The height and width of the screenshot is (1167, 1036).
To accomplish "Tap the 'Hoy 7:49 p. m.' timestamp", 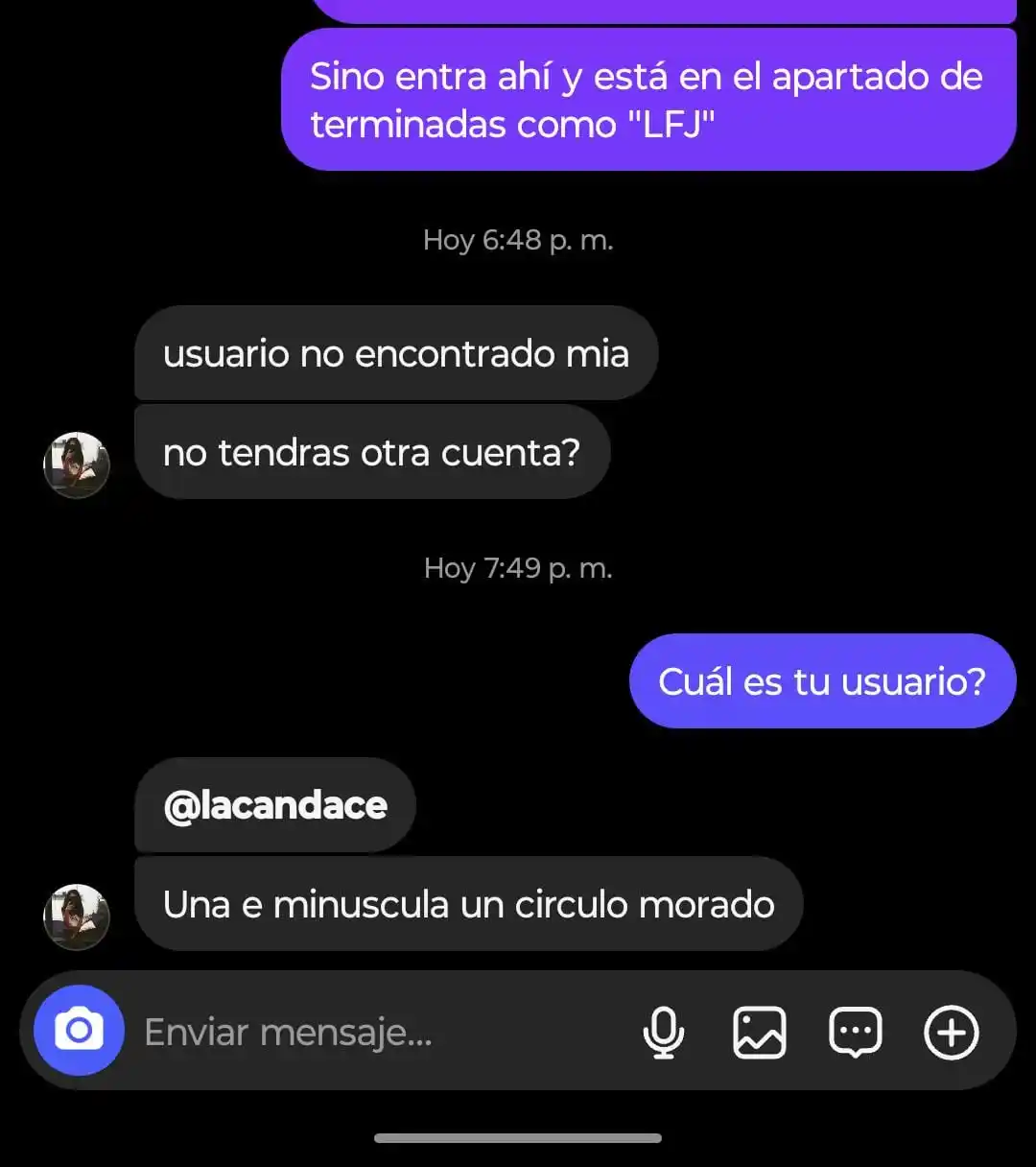I will click(518, 567).
